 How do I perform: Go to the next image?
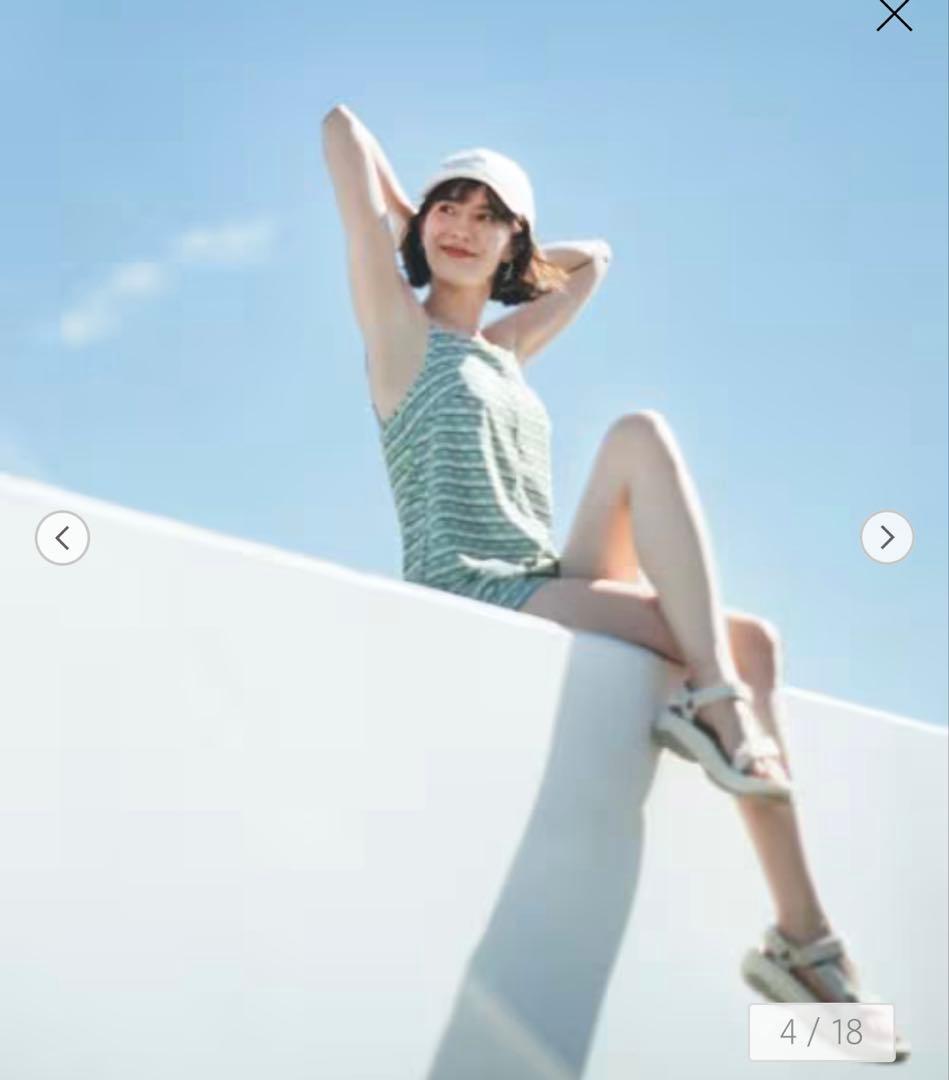click(886, 538)
